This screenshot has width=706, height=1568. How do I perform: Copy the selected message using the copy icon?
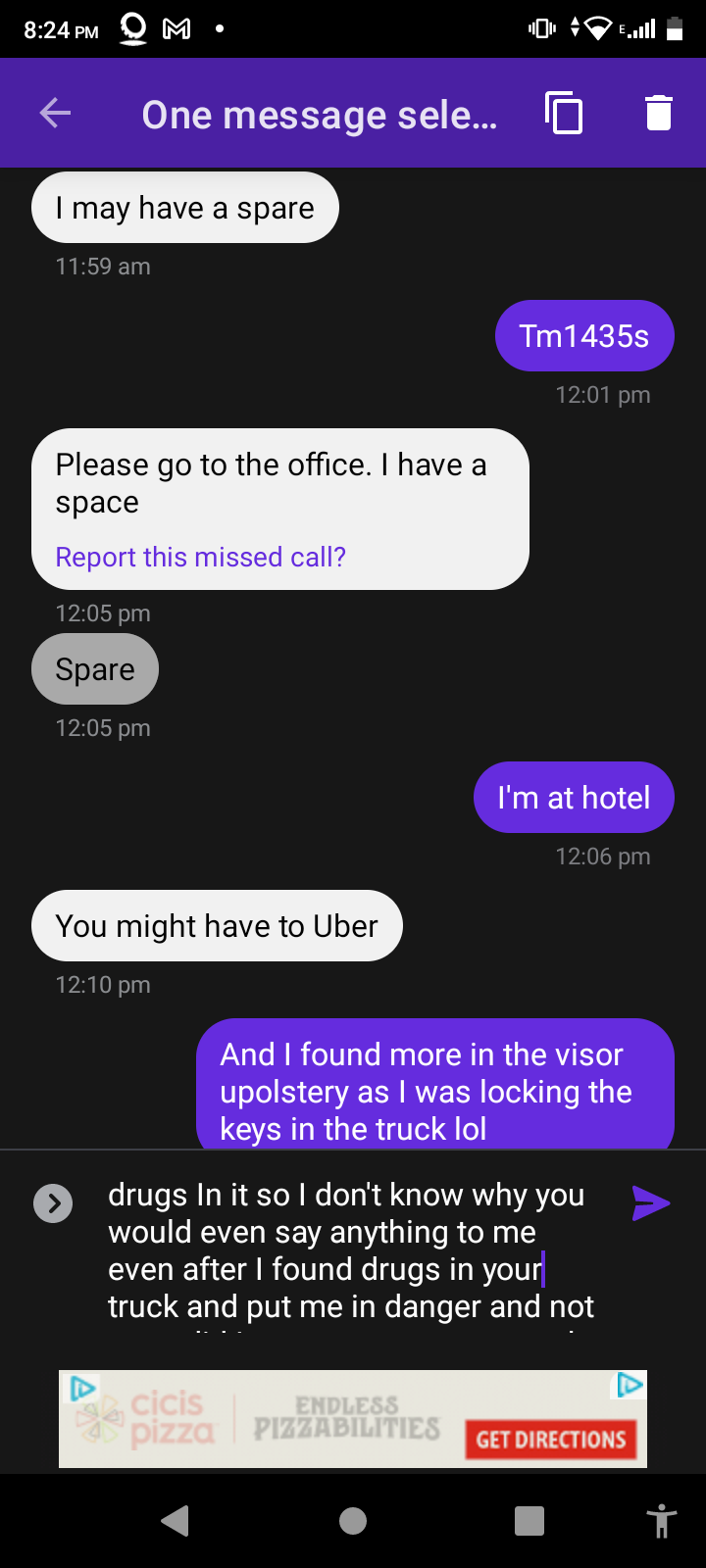(564, 112)
